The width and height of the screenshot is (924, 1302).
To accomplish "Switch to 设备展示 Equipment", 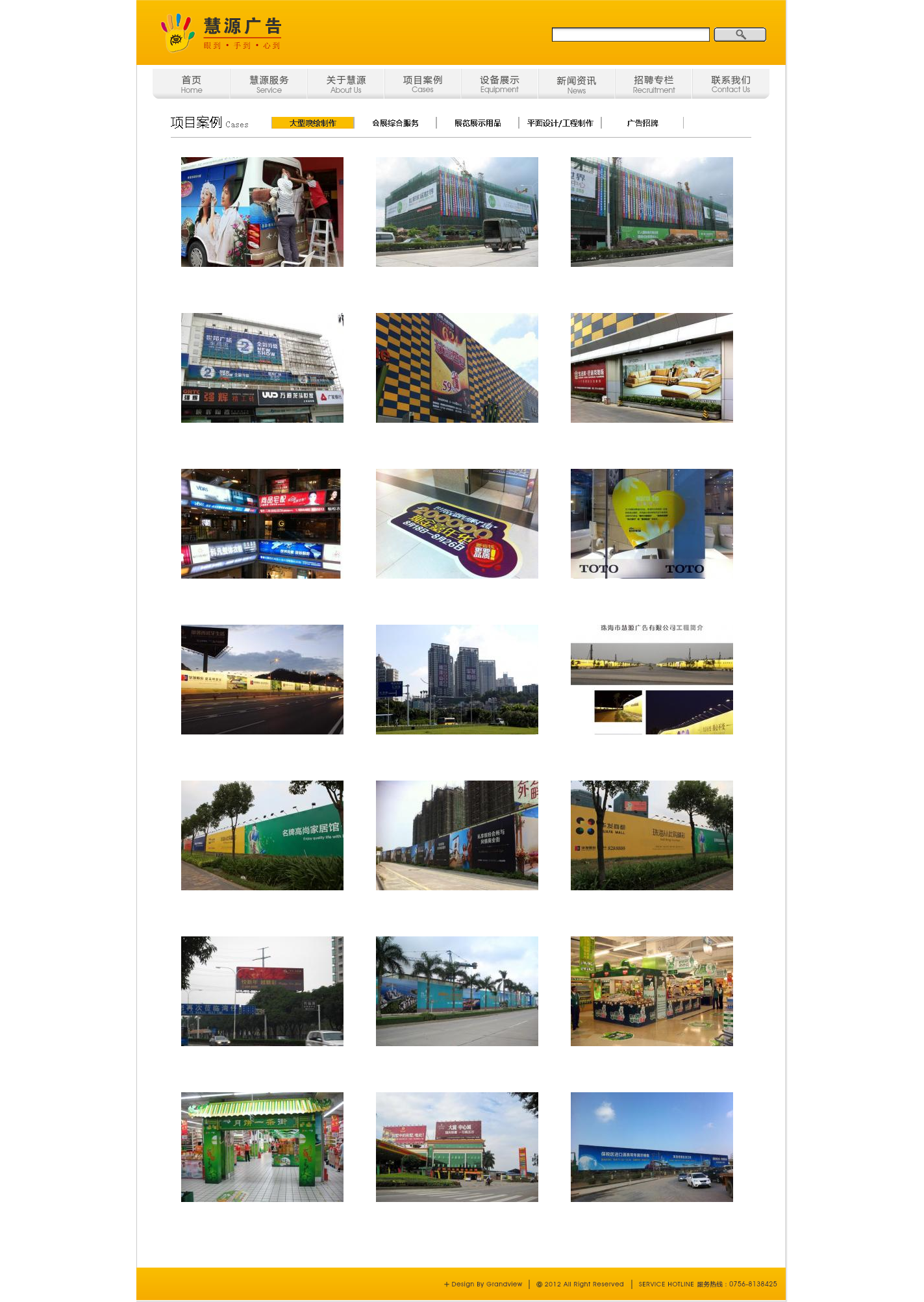I will (499, 84).
